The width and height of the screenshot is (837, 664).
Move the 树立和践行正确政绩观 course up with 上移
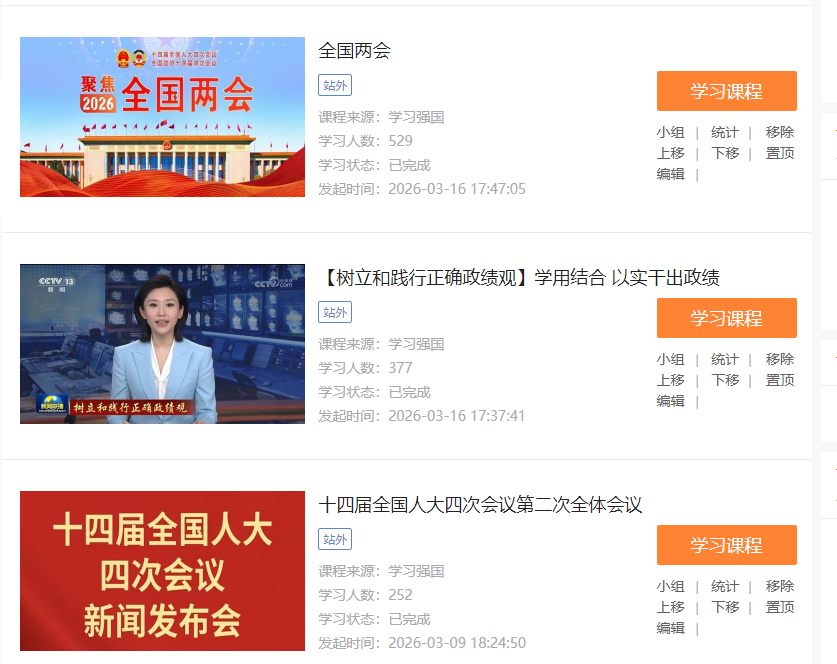tap(670, 380)
